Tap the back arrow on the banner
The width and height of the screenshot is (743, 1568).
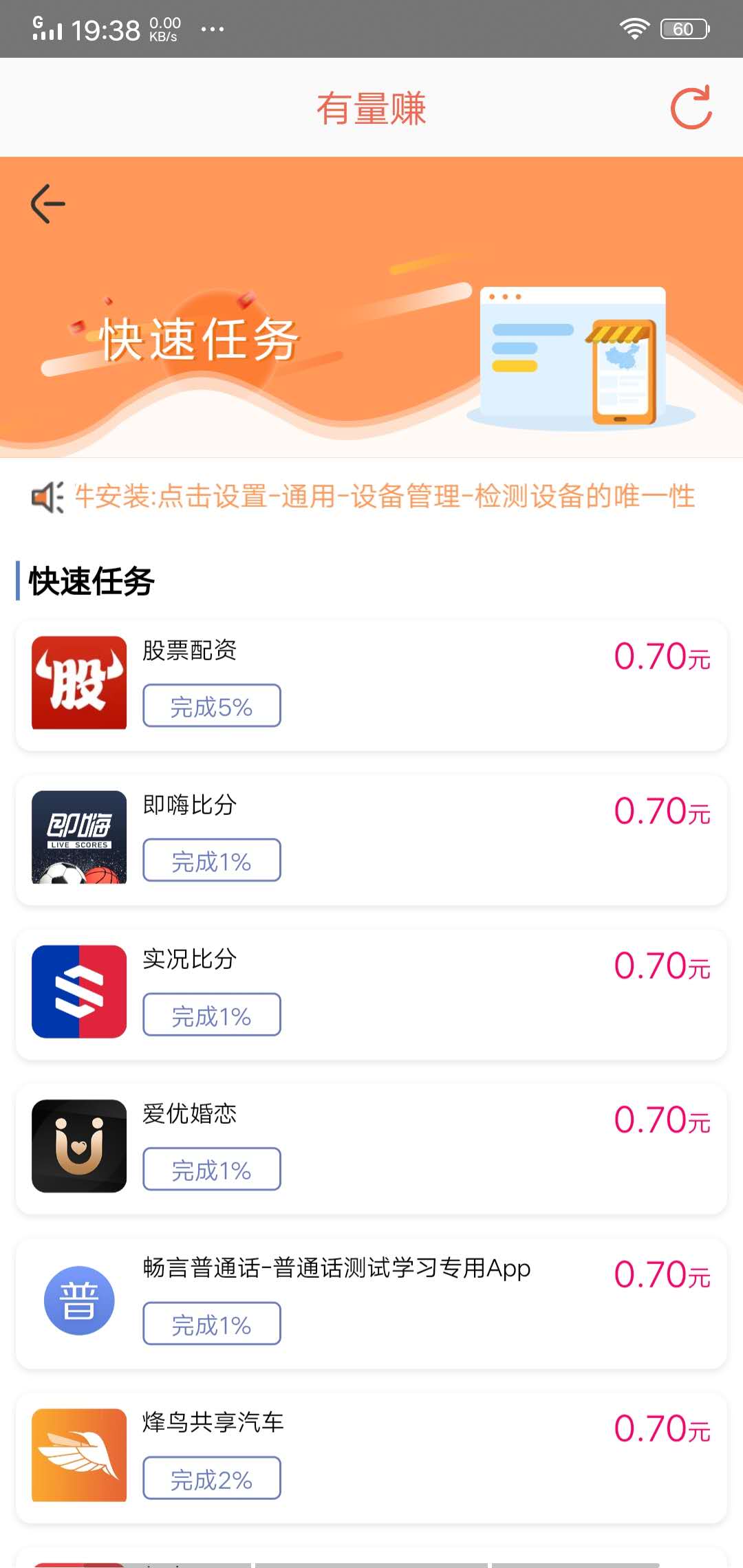(47, 203)
